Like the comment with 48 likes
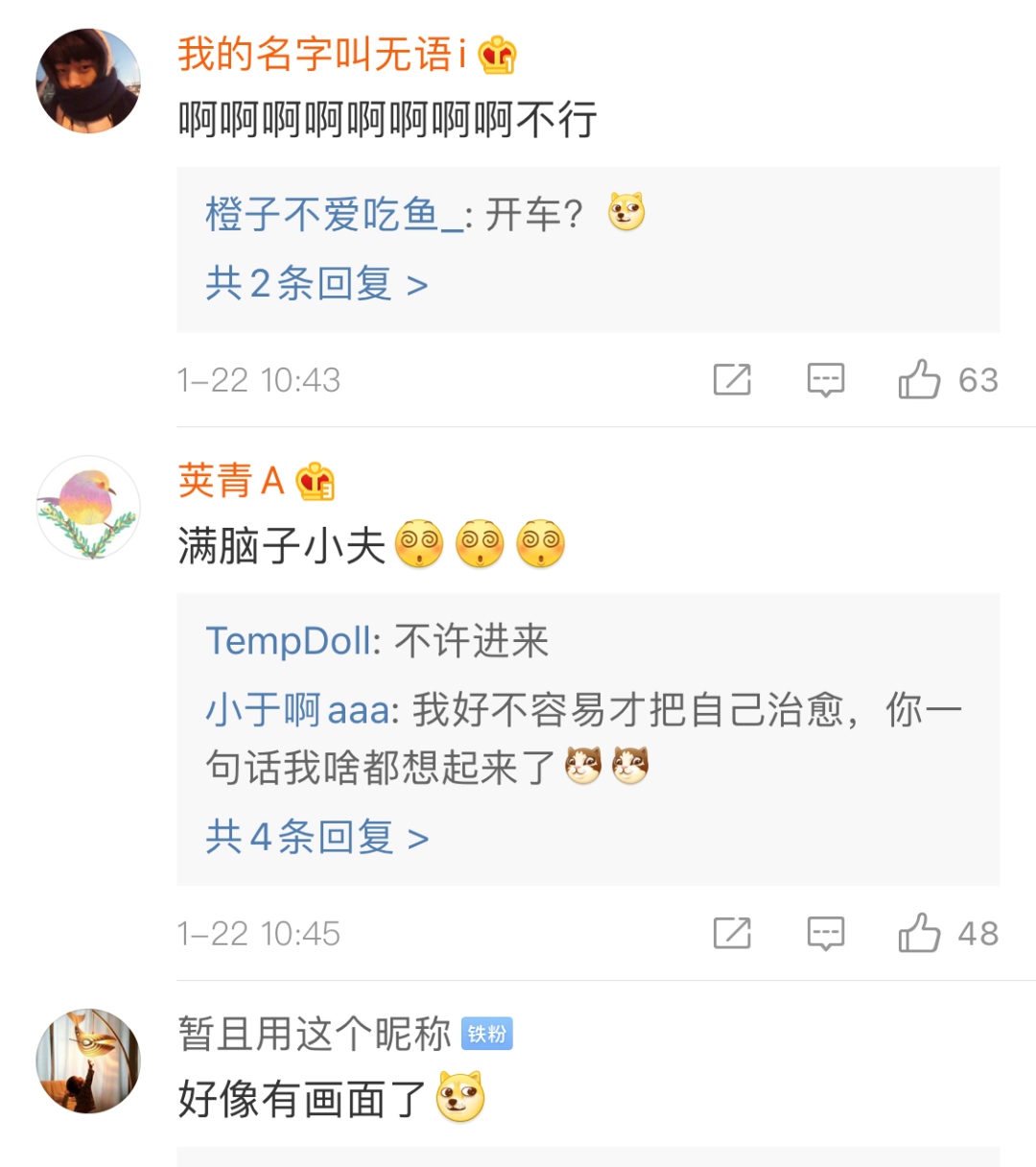Viewport: 1036px width, 1167px height. click(x=919, y=933)
